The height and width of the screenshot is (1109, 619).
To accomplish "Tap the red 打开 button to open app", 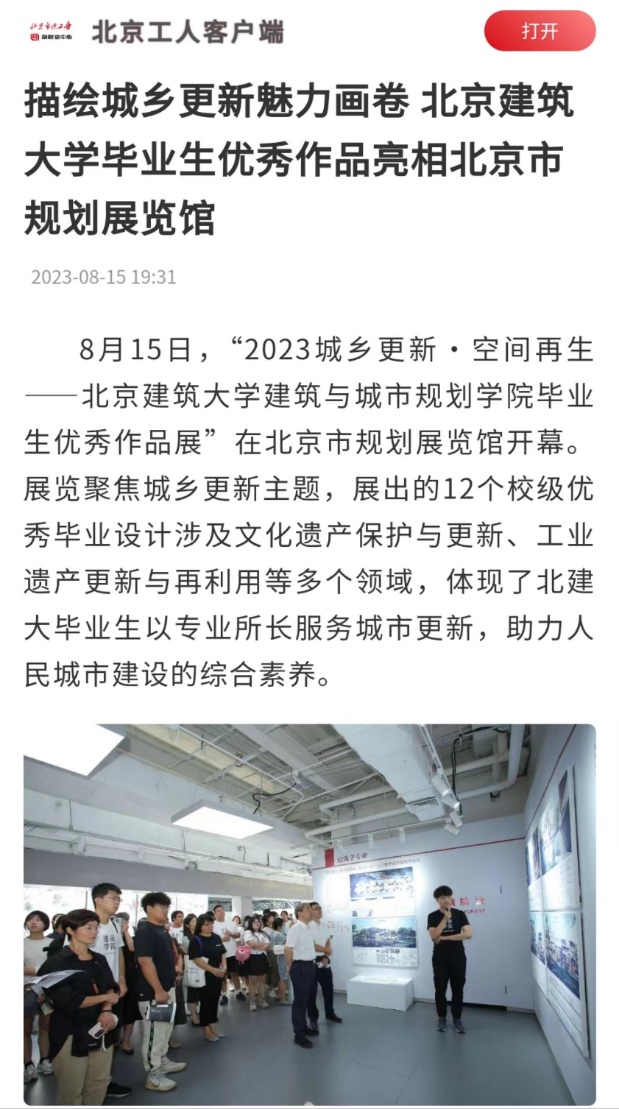I will (539, 31).
